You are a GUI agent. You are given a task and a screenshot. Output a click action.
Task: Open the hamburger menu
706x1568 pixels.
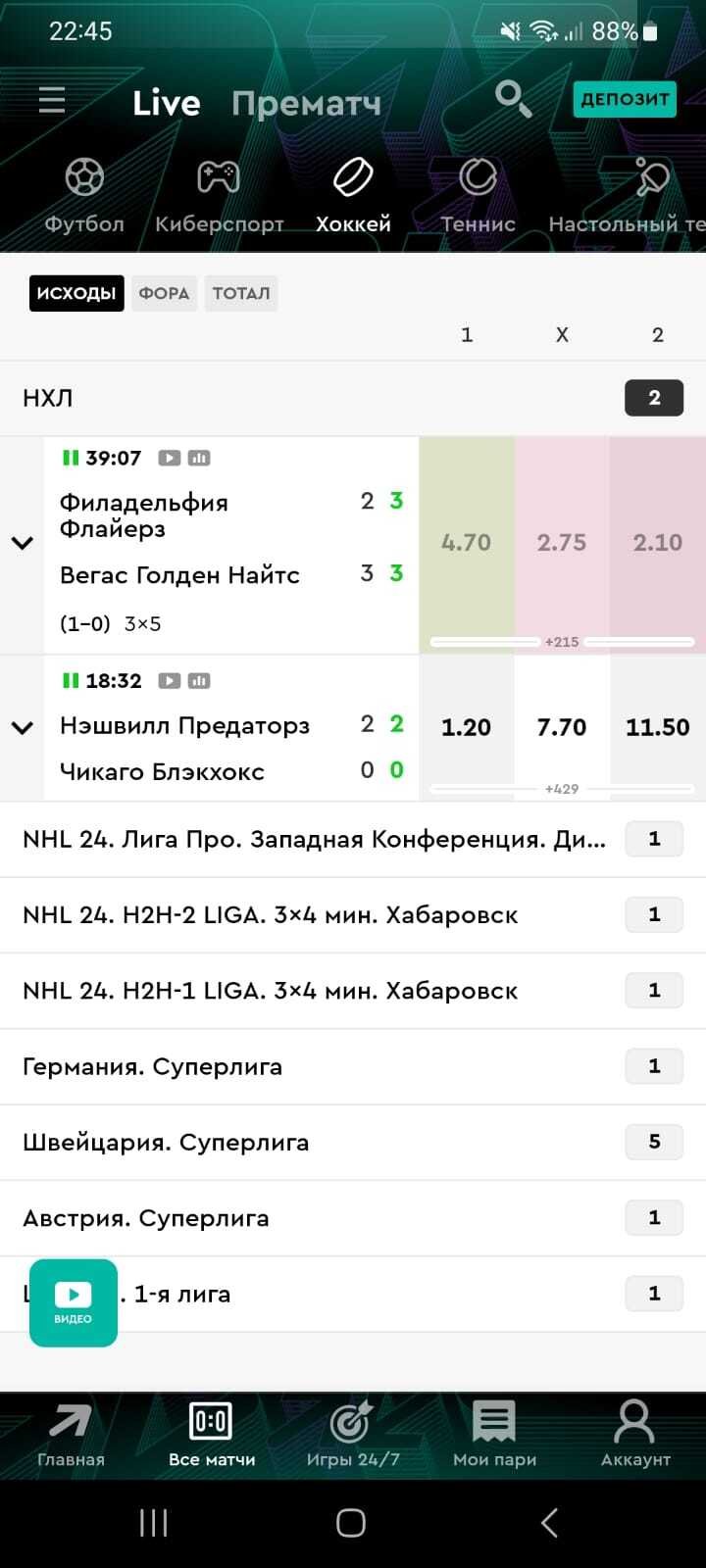[x=51, y=101]
